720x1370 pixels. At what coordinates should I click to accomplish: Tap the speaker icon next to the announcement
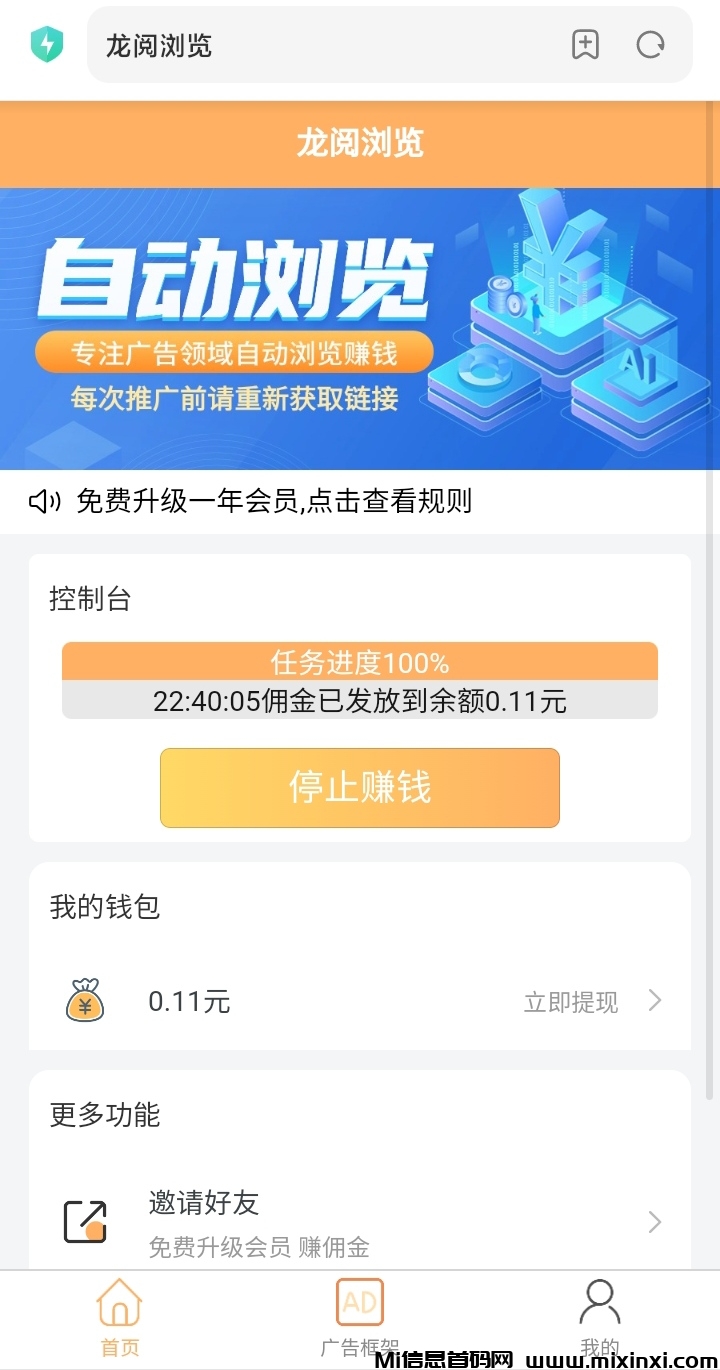42,501
